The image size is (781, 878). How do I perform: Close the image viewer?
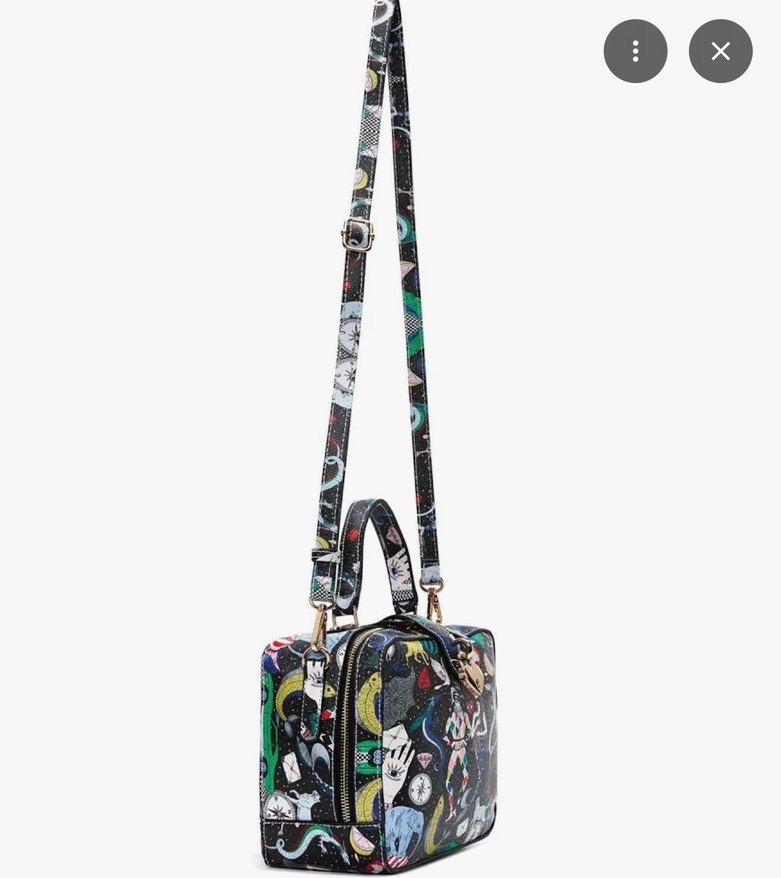(720, 51)
